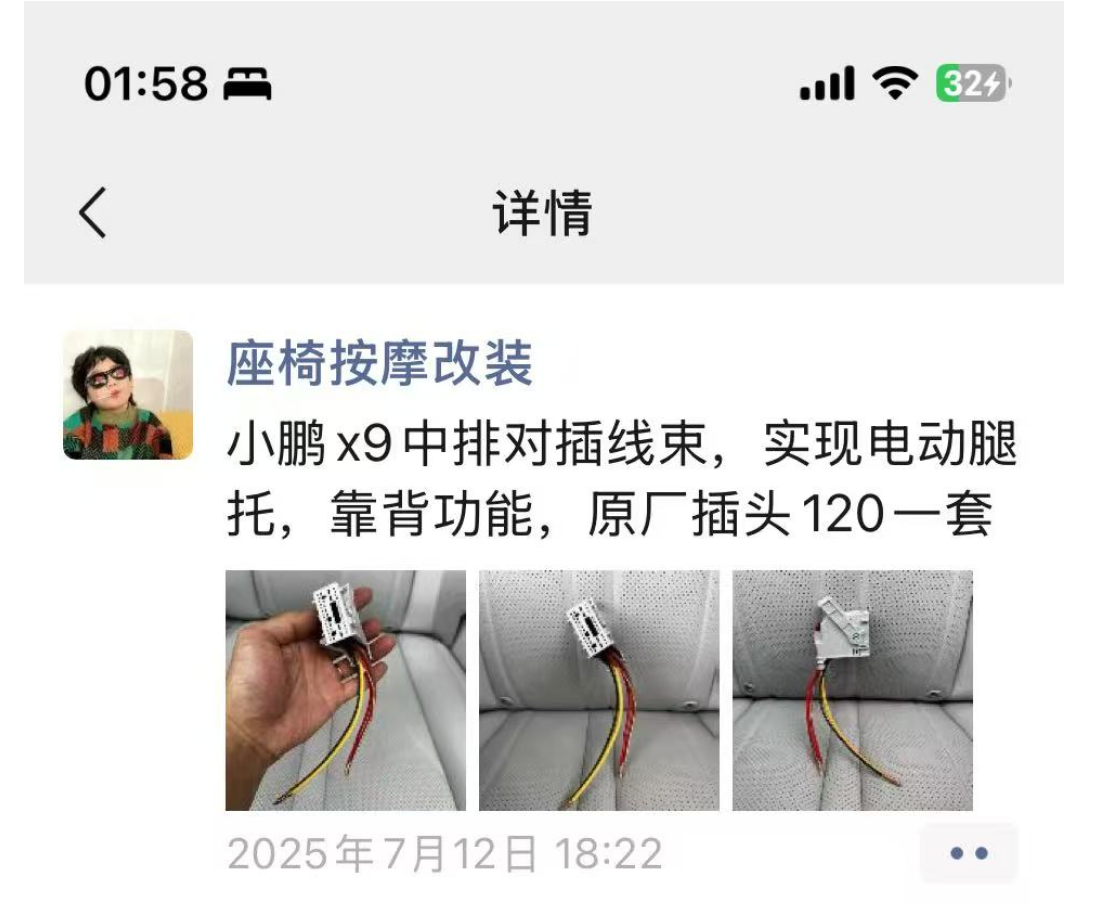Open the like and comment dots menu

coord(968,853)
